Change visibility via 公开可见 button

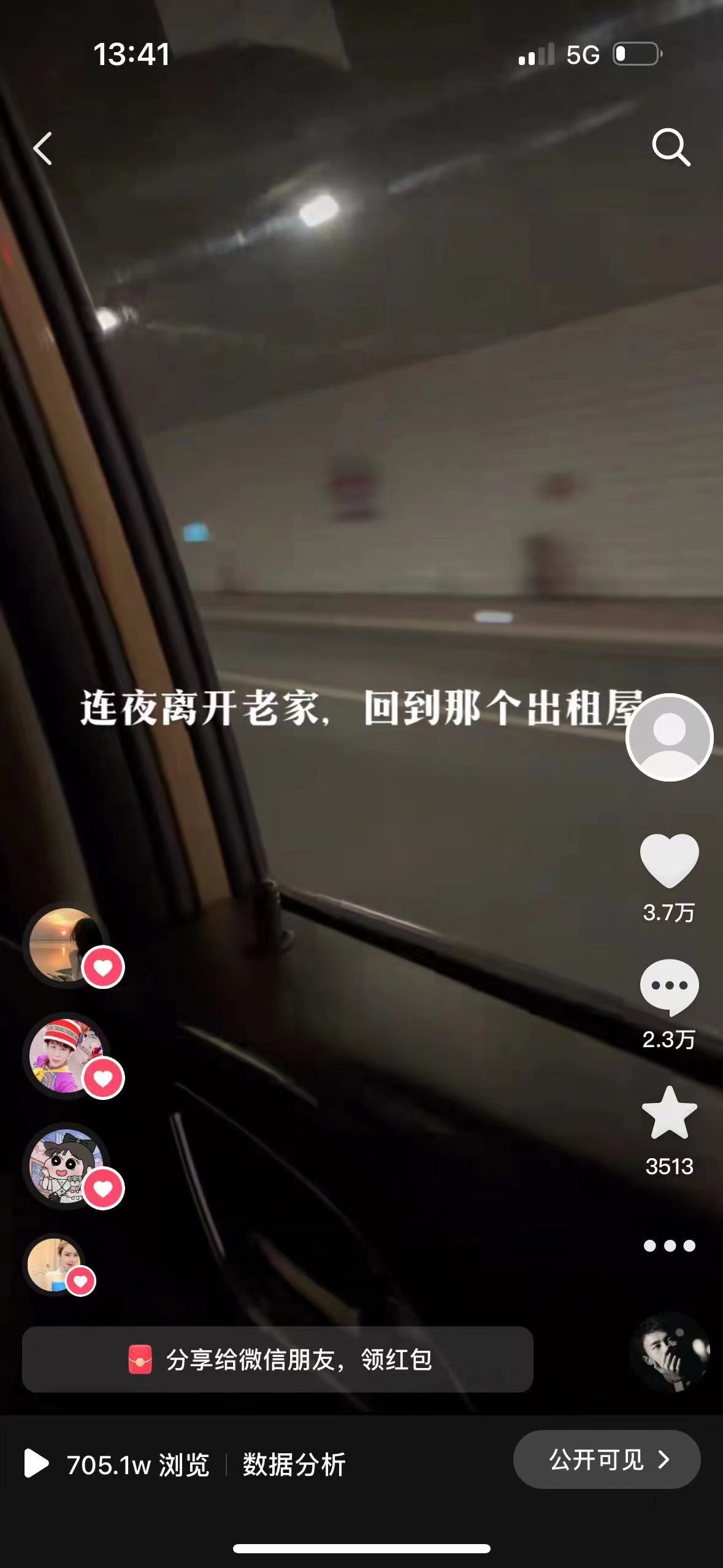click(606, 1459)
